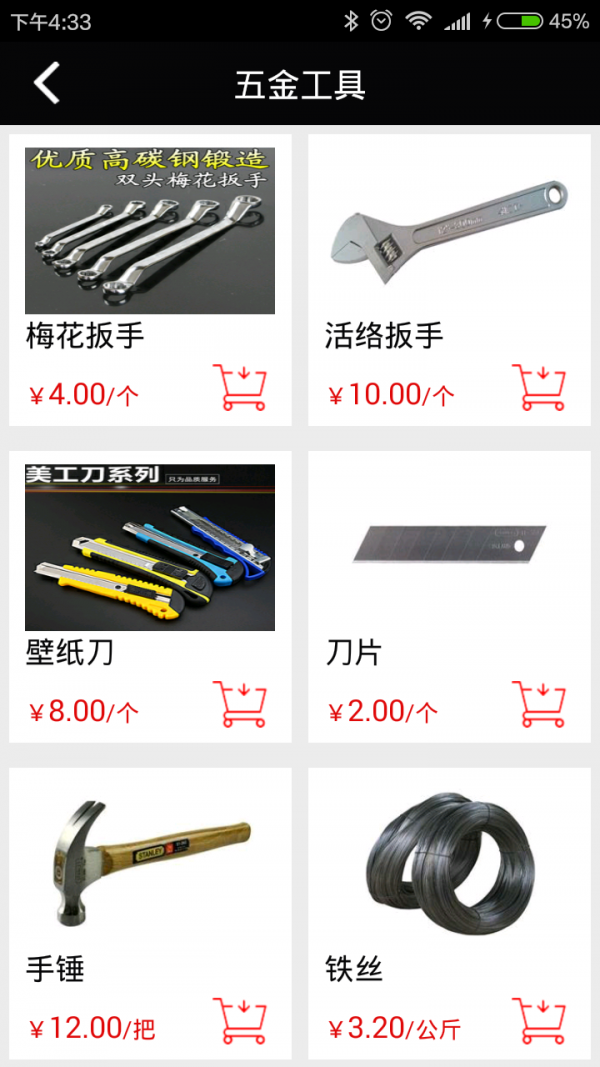Add 壁纸刀 to the cart
This screenshot has width=600, height=1067.
pyautogui.click(x=240, y=705)
